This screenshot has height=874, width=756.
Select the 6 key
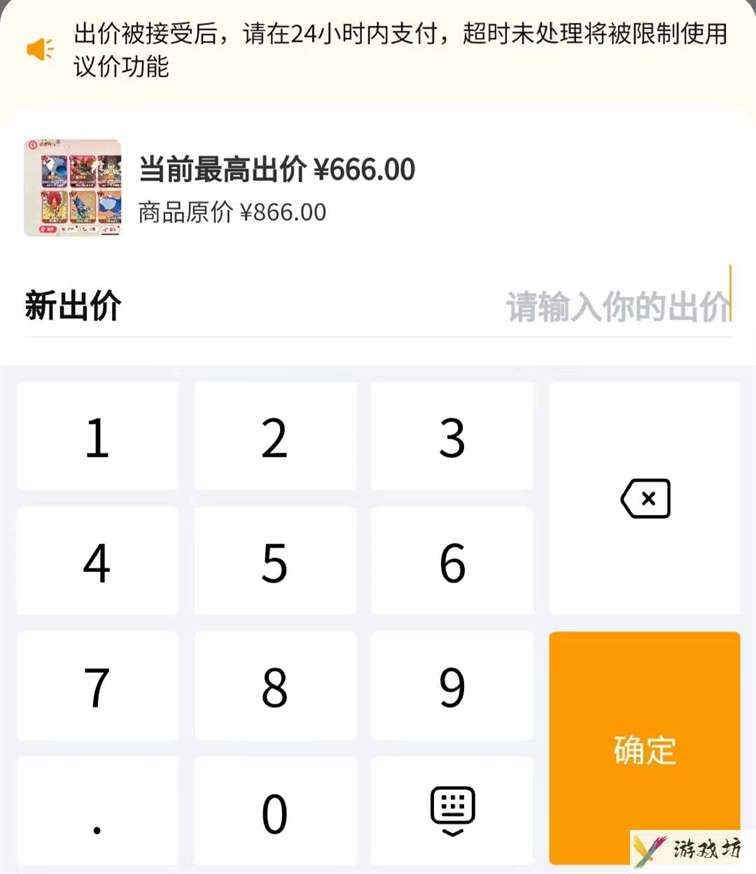pos(452,563)
